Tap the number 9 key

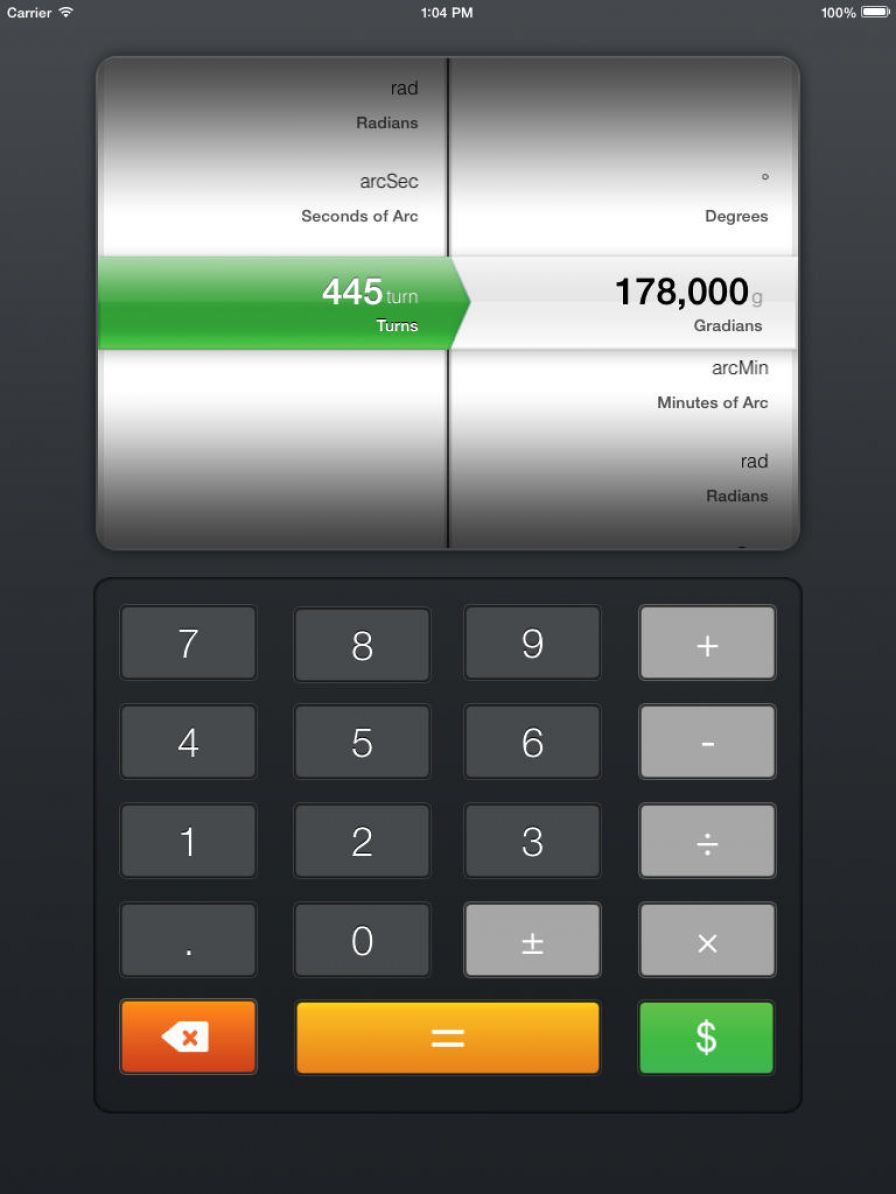[x=533, y=643]
